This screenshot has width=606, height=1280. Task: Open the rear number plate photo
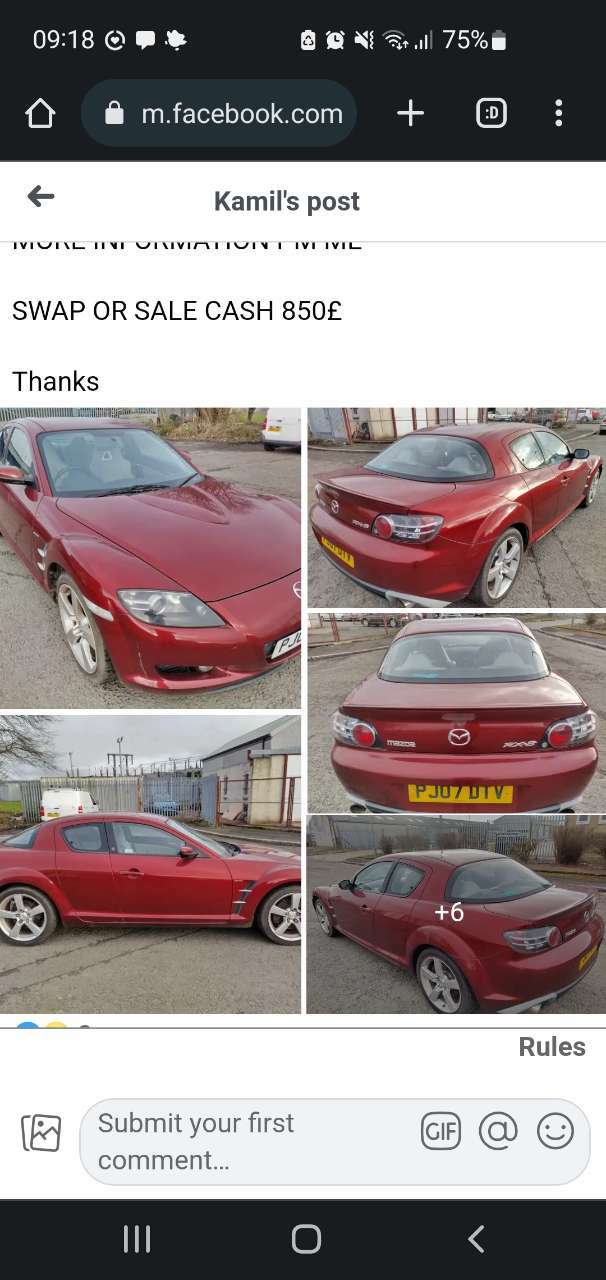click(x=456, y=712)
